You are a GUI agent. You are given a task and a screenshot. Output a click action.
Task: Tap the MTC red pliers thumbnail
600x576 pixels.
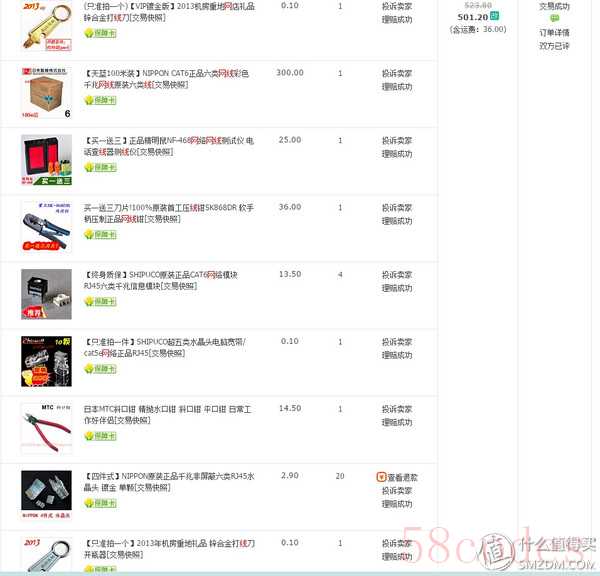45,427
